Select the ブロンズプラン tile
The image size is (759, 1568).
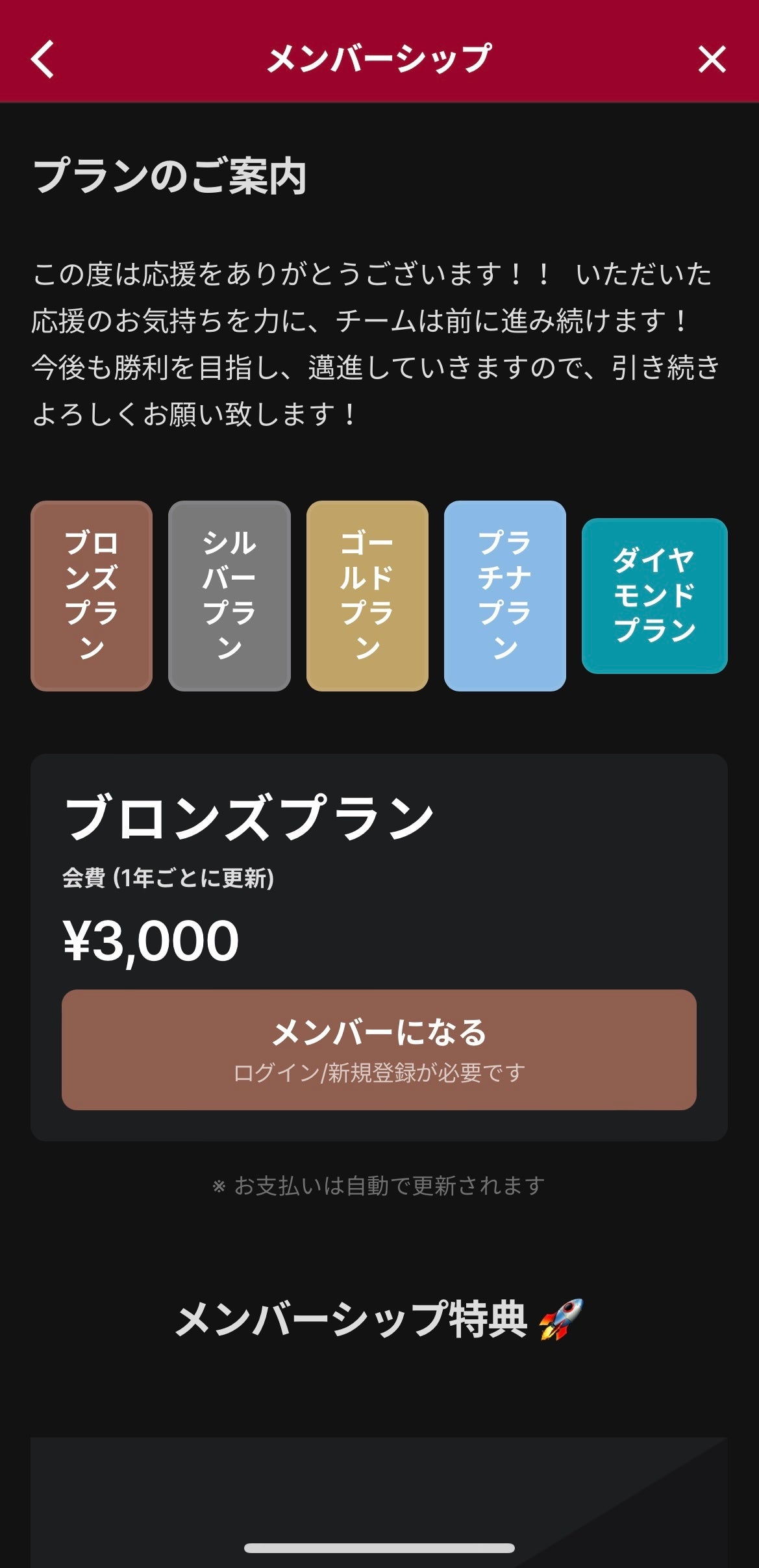pyautogui.click(x=92, y=595)
